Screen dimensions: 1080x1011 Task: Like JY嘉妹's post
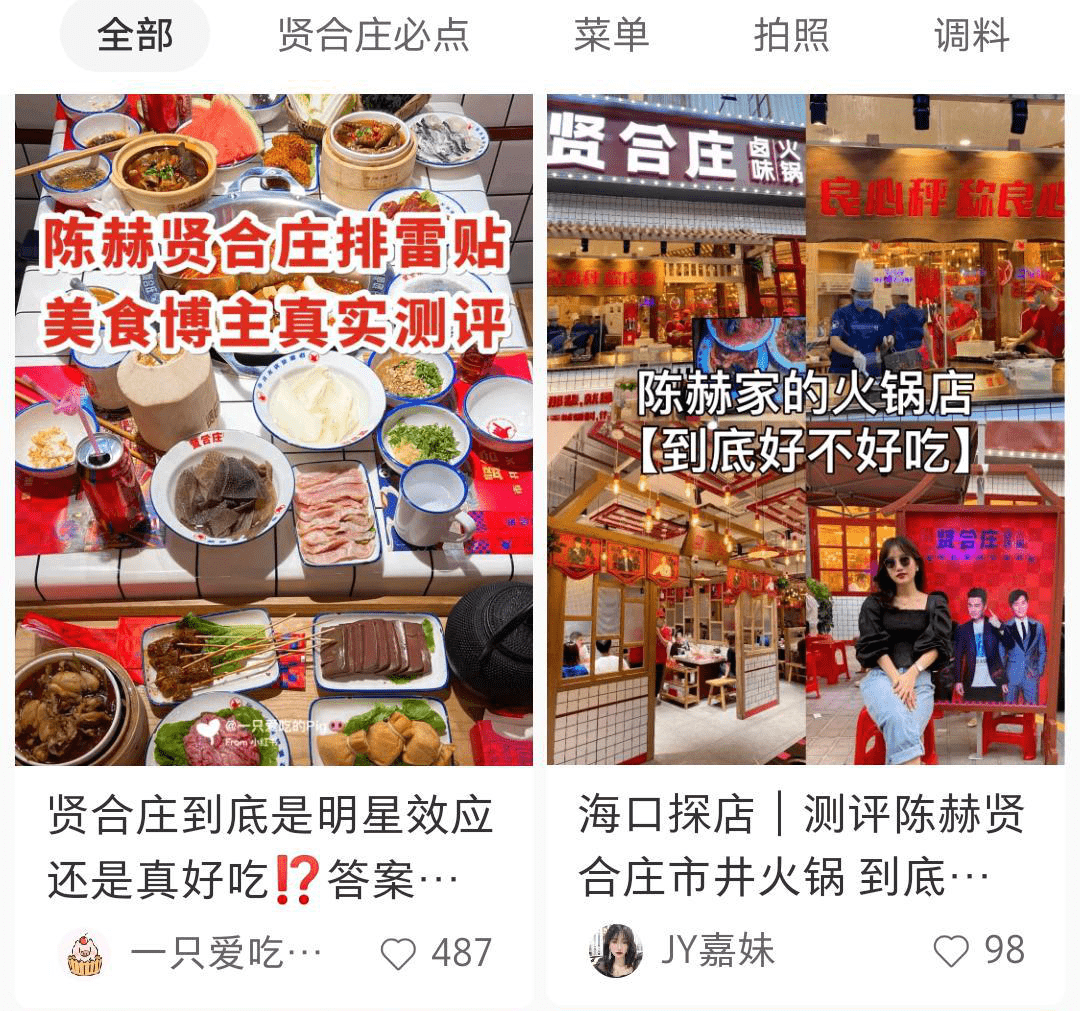[951, 951]
